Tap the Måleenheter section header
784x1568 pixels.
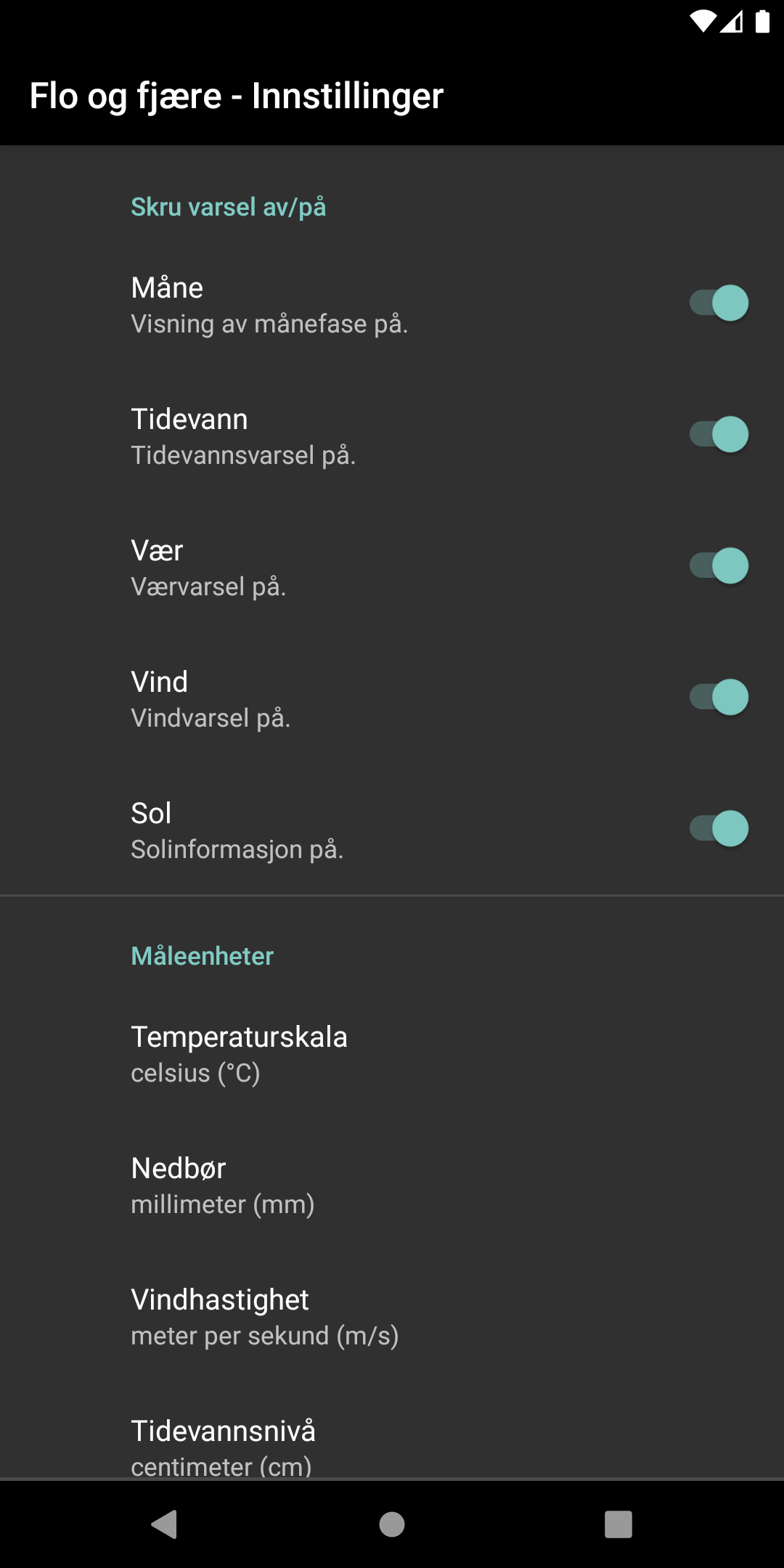(x=201, y=955)
